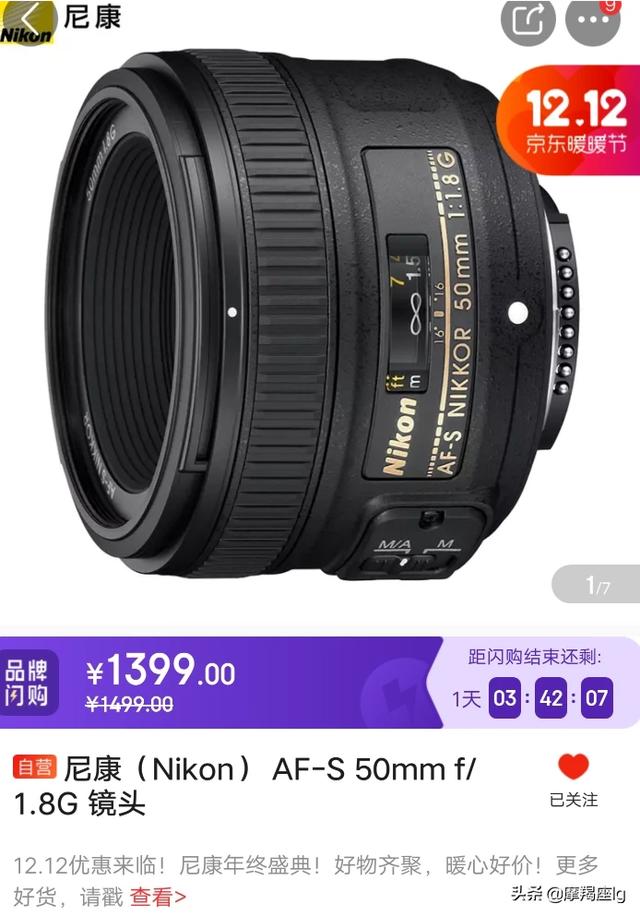Tap the red heart to unfollow product
This screenshot has width=640, height=916.
tap(574, 768)
